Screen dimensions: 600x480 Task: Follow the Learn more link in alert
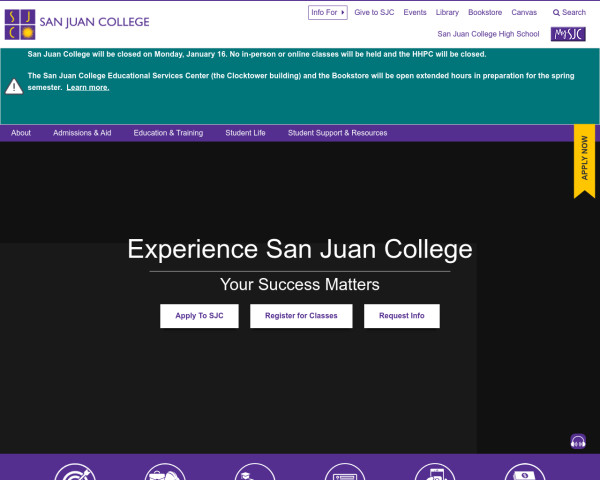point(88,87)
